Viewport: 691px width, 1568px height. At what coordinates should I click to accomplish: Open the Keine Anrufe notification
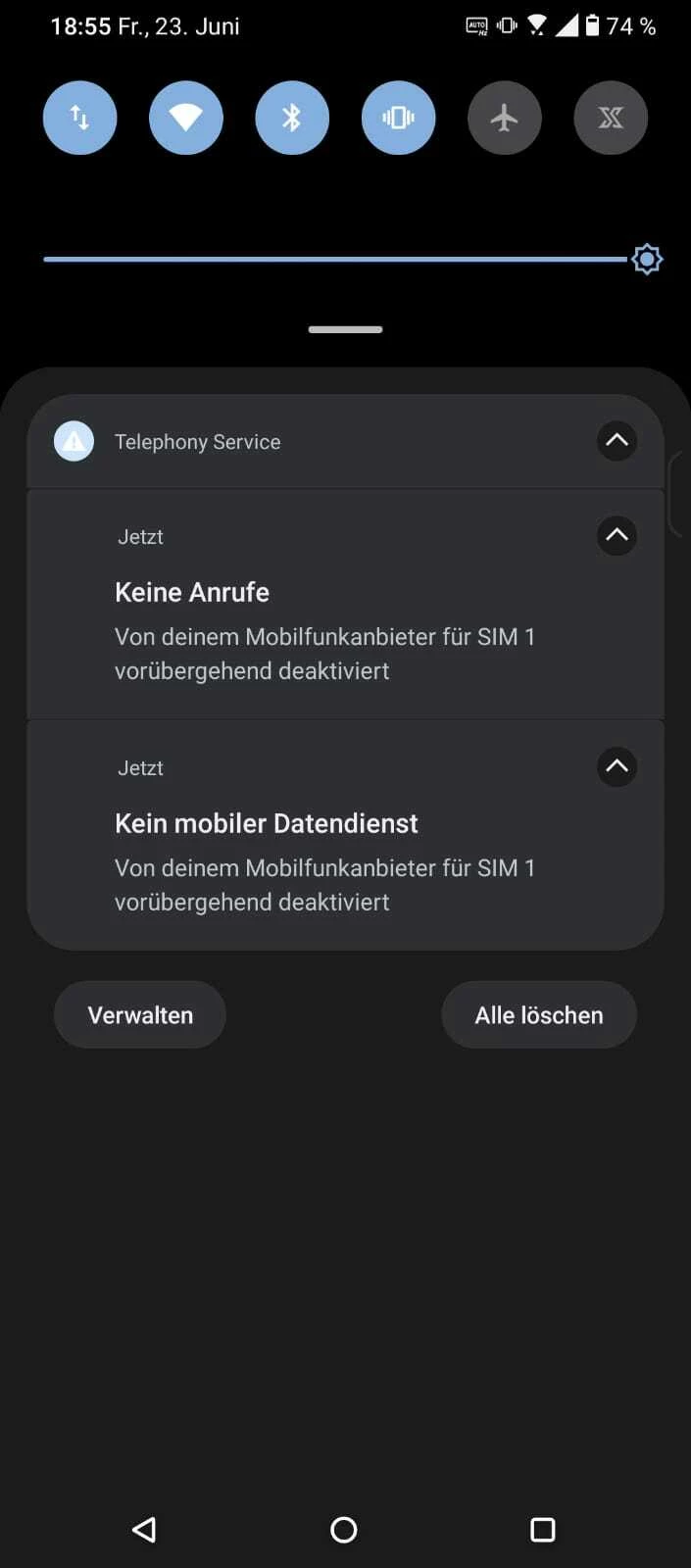click(323, 627)
